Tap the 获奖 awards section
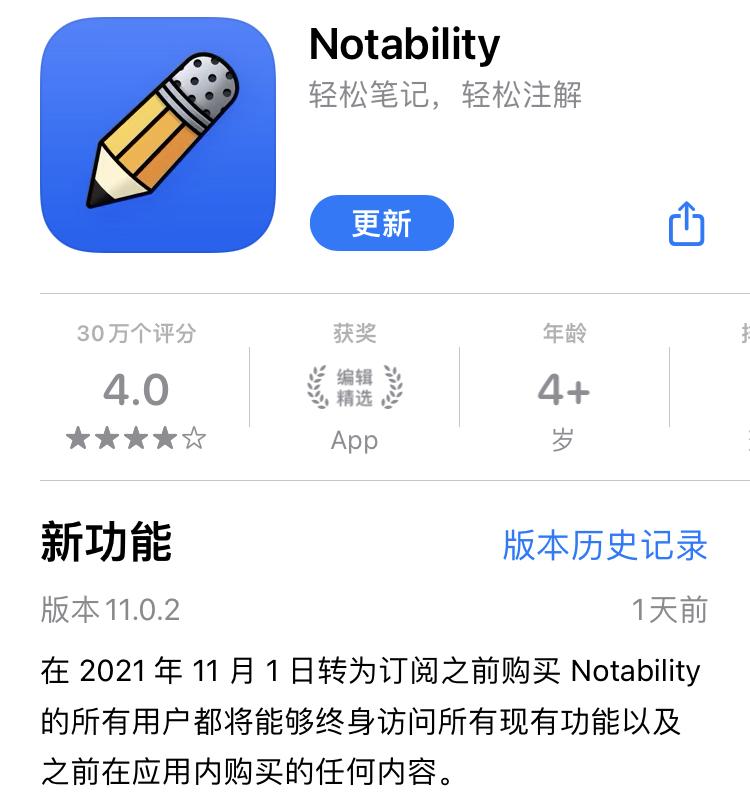 353,333
